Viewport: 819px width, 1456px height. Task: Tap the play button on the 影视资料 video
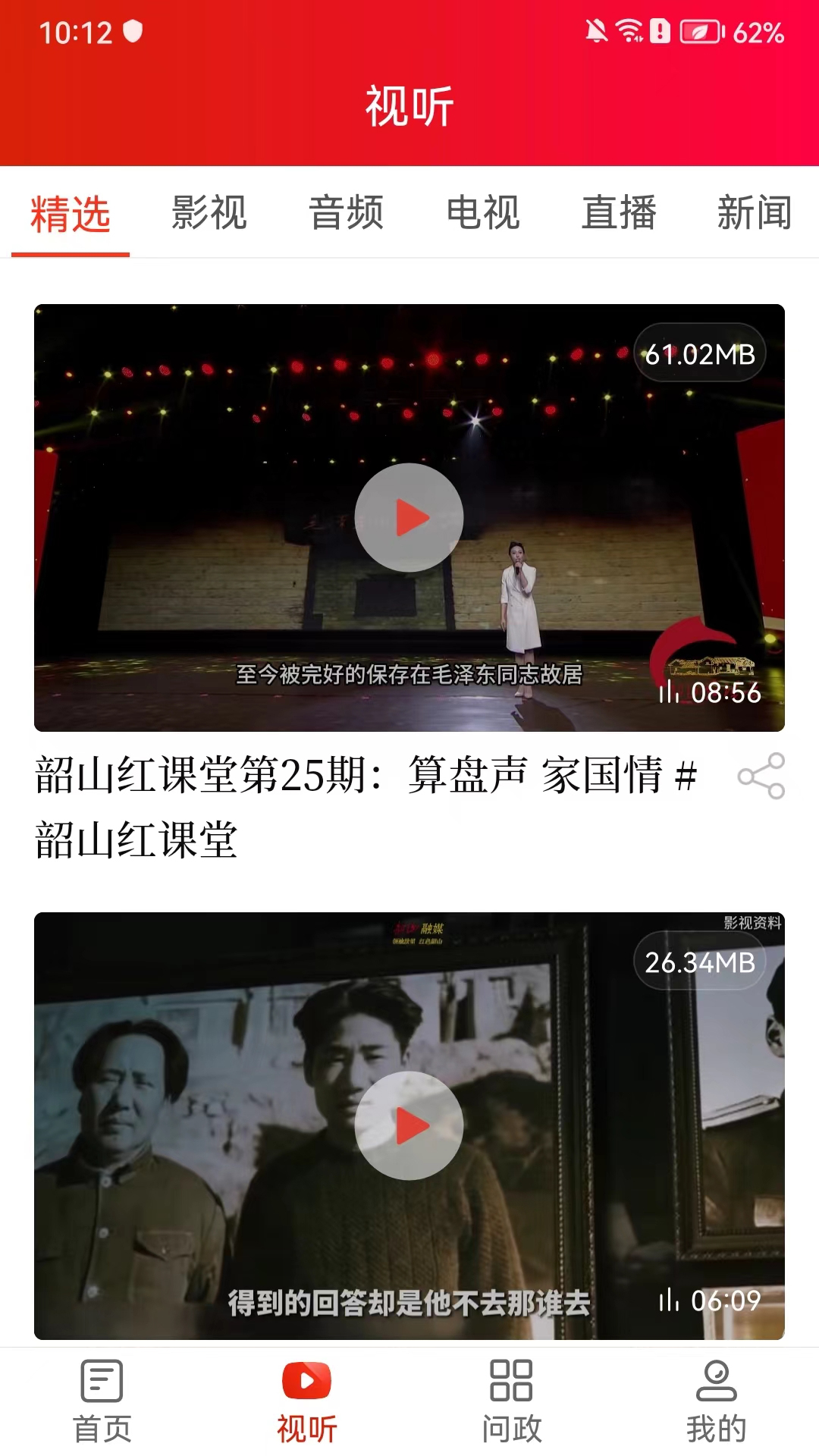click(409, 1125)
